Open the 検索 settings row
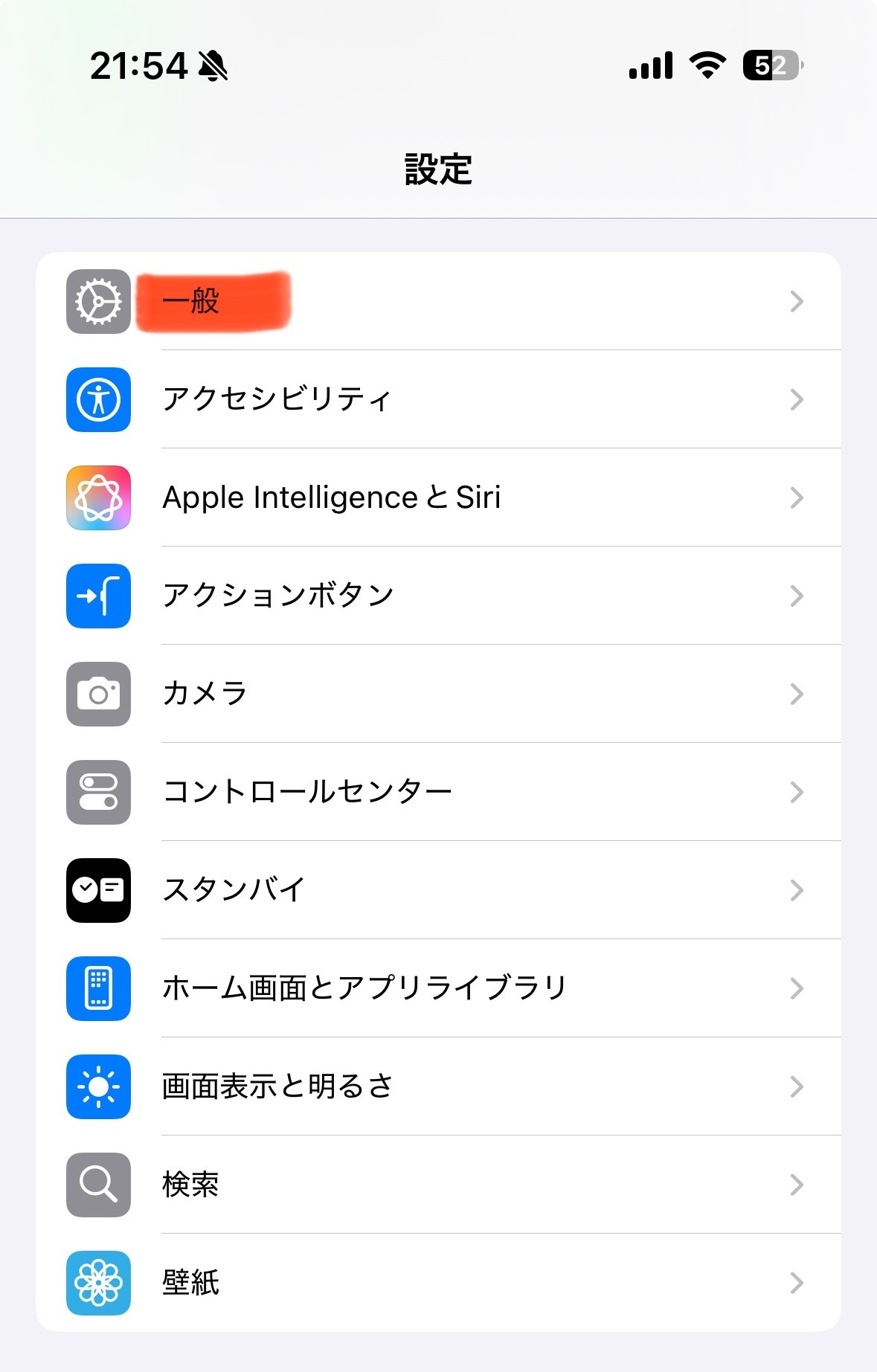Screen dimensions: 877x1372 pyautogui.click(x=438, y=1185)
